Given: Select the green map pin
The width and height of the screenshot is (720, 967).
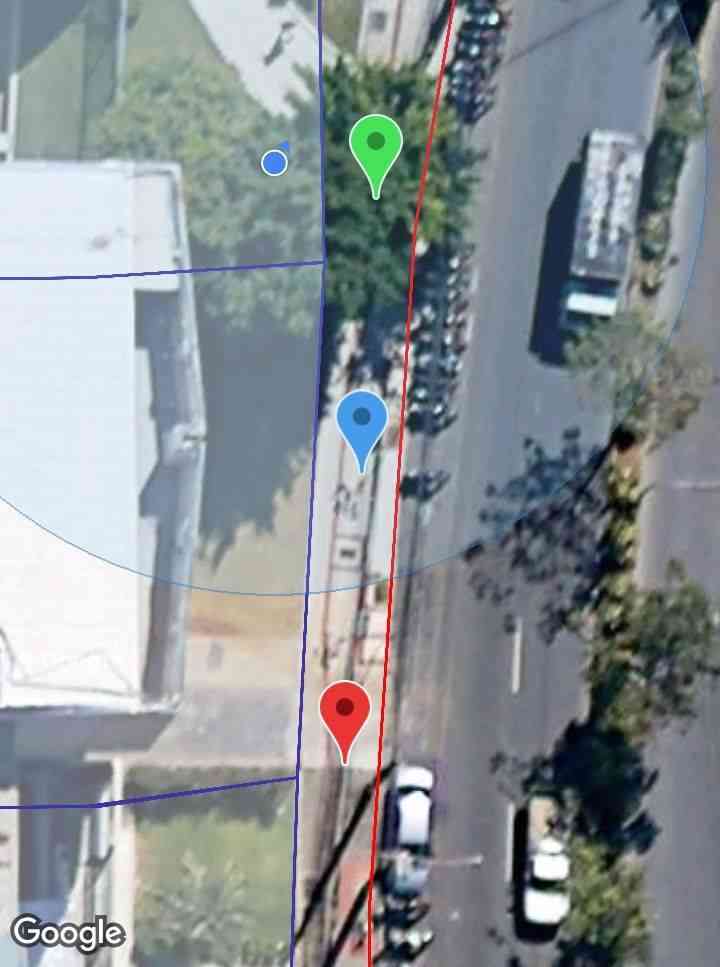Looking at the screenshot, I should tap(376, 145).
